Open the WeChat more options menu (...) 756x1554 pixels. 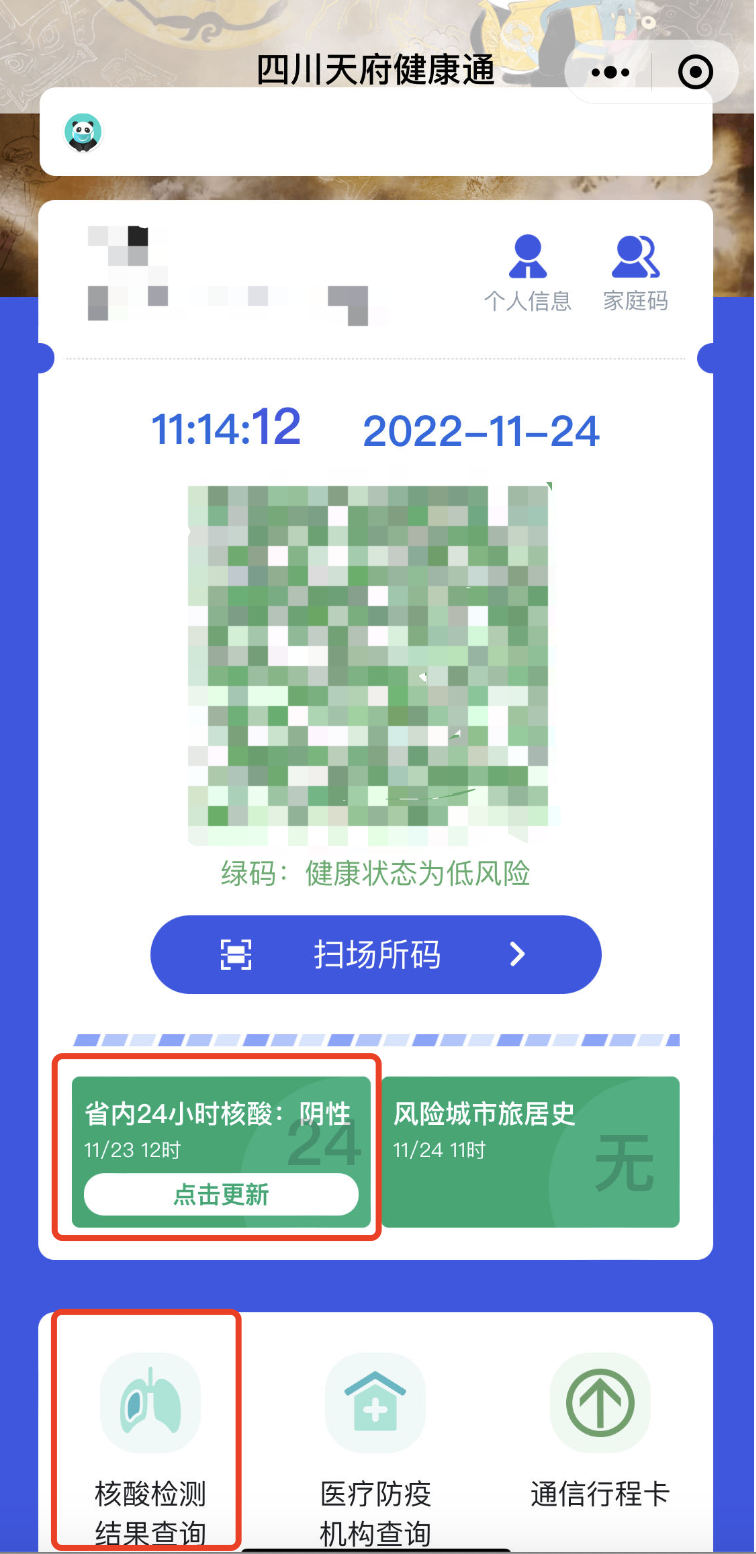coord(609,71)
